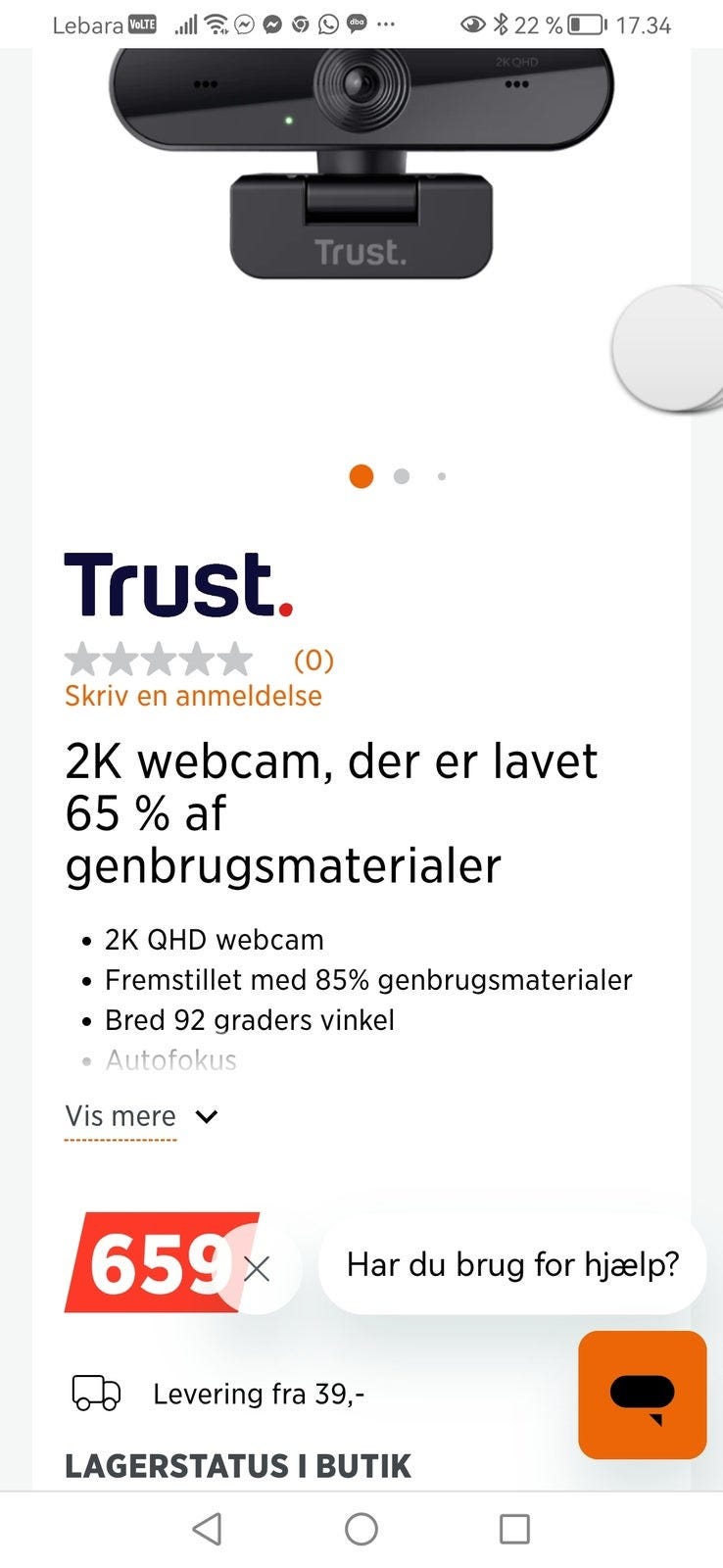The image size is (723, 1568).
Task: Select the dba notification icon
Action: coord(355,24)
